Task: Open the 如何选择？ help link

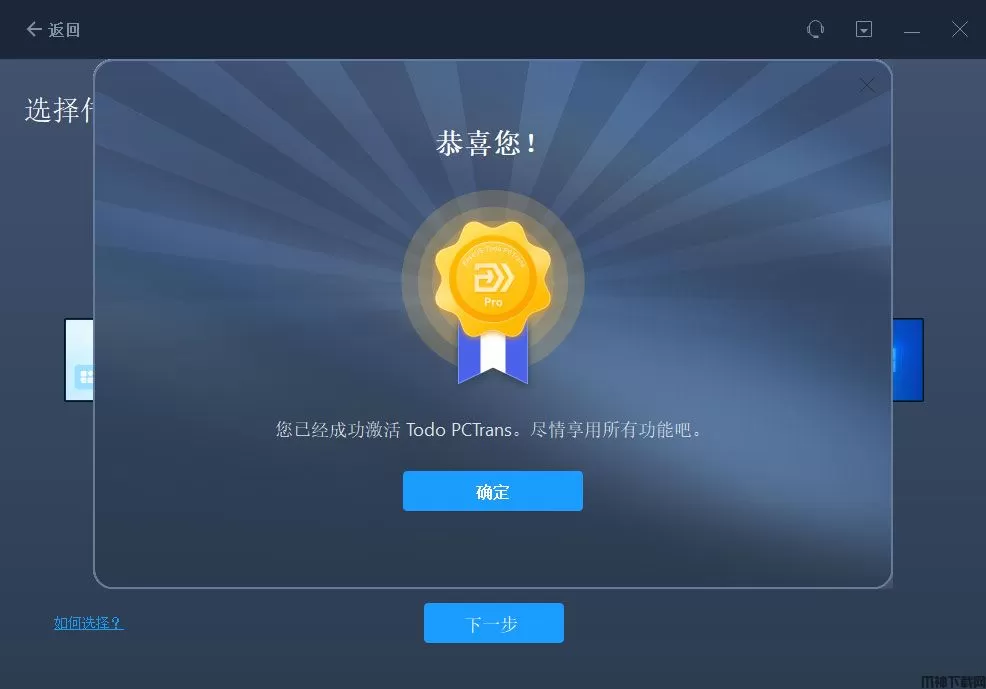Action: [x=88, y=623]
